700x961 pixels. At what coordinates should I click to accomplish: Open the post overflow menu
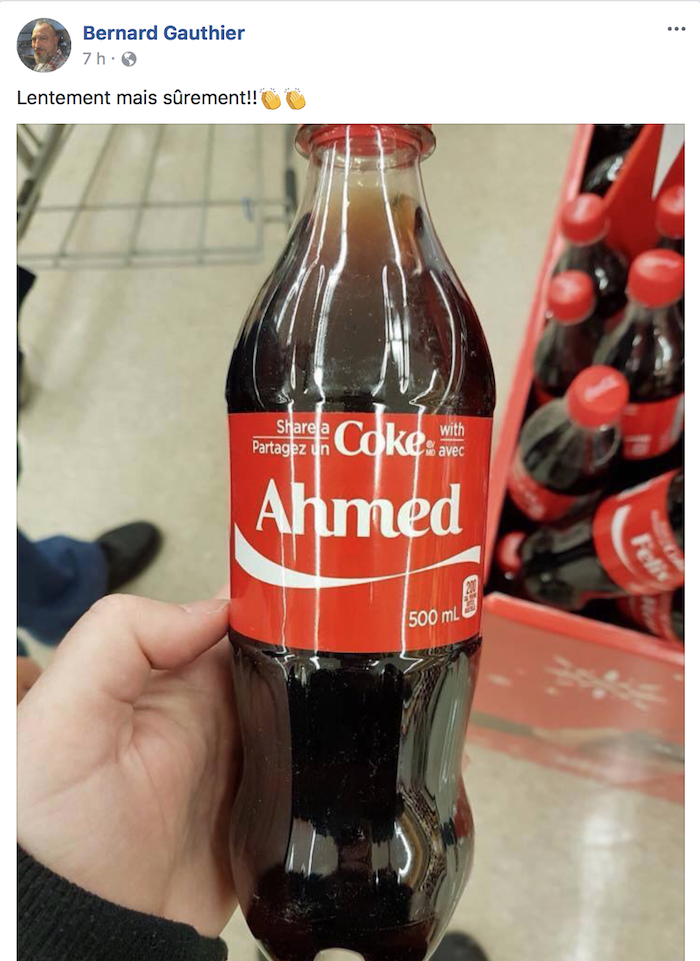tap(676, 29)
